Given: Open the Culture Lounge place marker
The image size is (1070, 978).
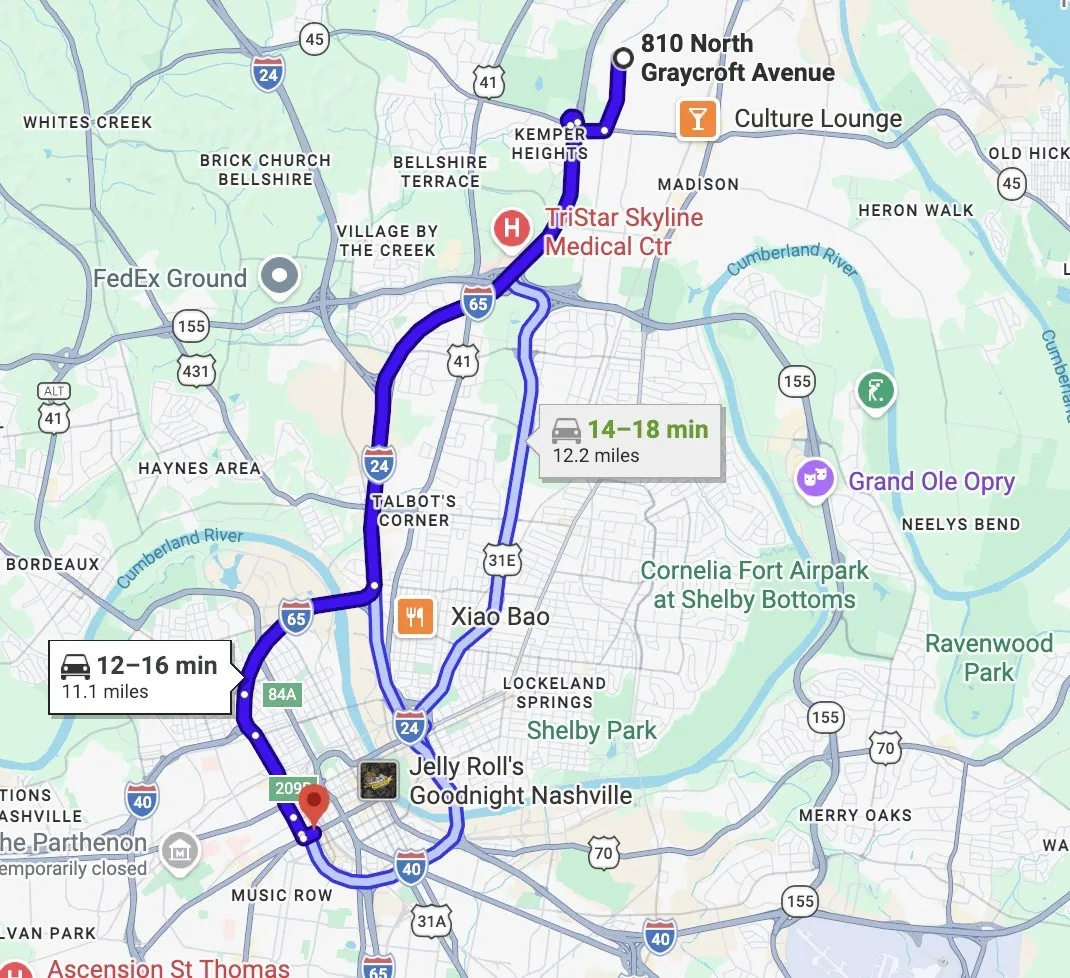Looking at the screenshot, I should tap(697, 119).
